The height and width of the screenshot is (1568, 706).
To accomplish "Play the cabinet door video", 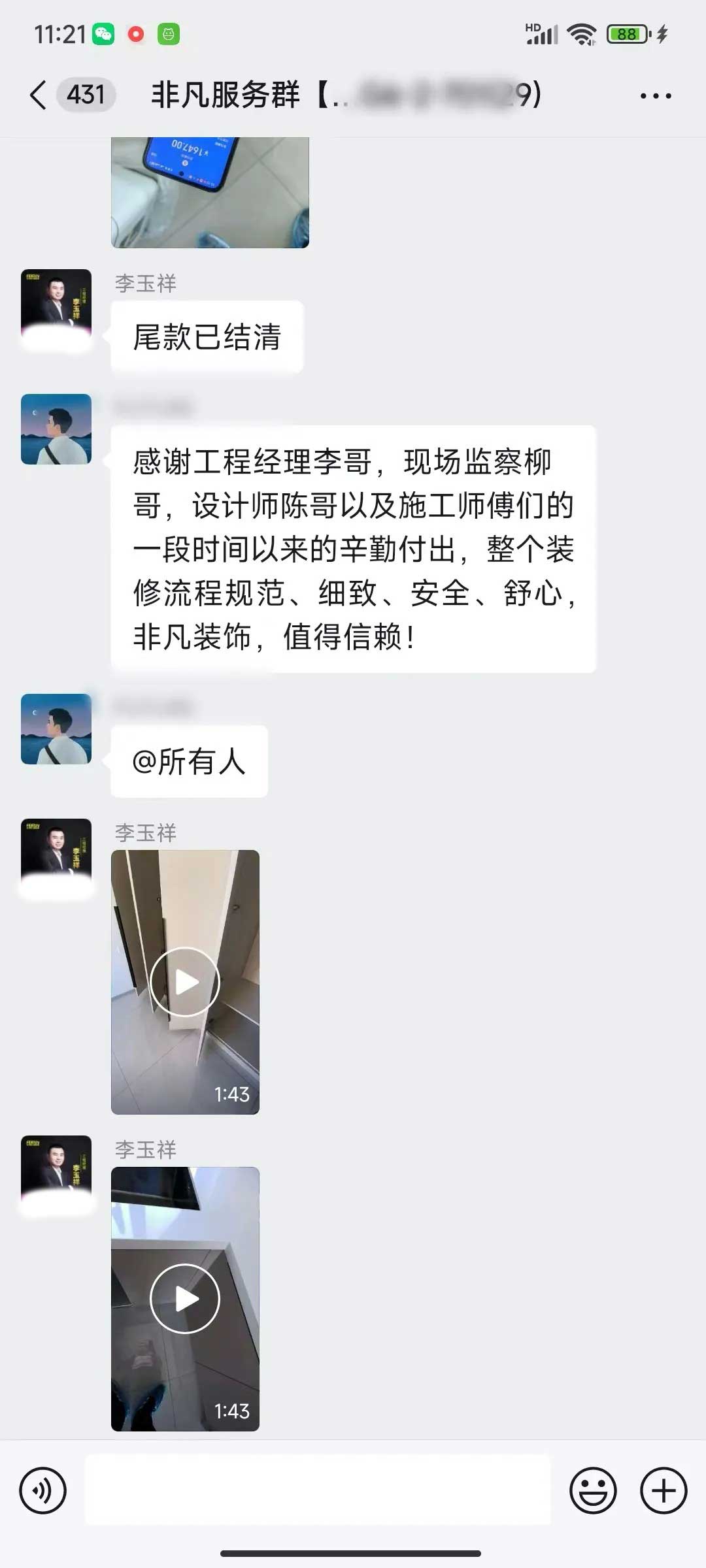I will coord(185,981).
